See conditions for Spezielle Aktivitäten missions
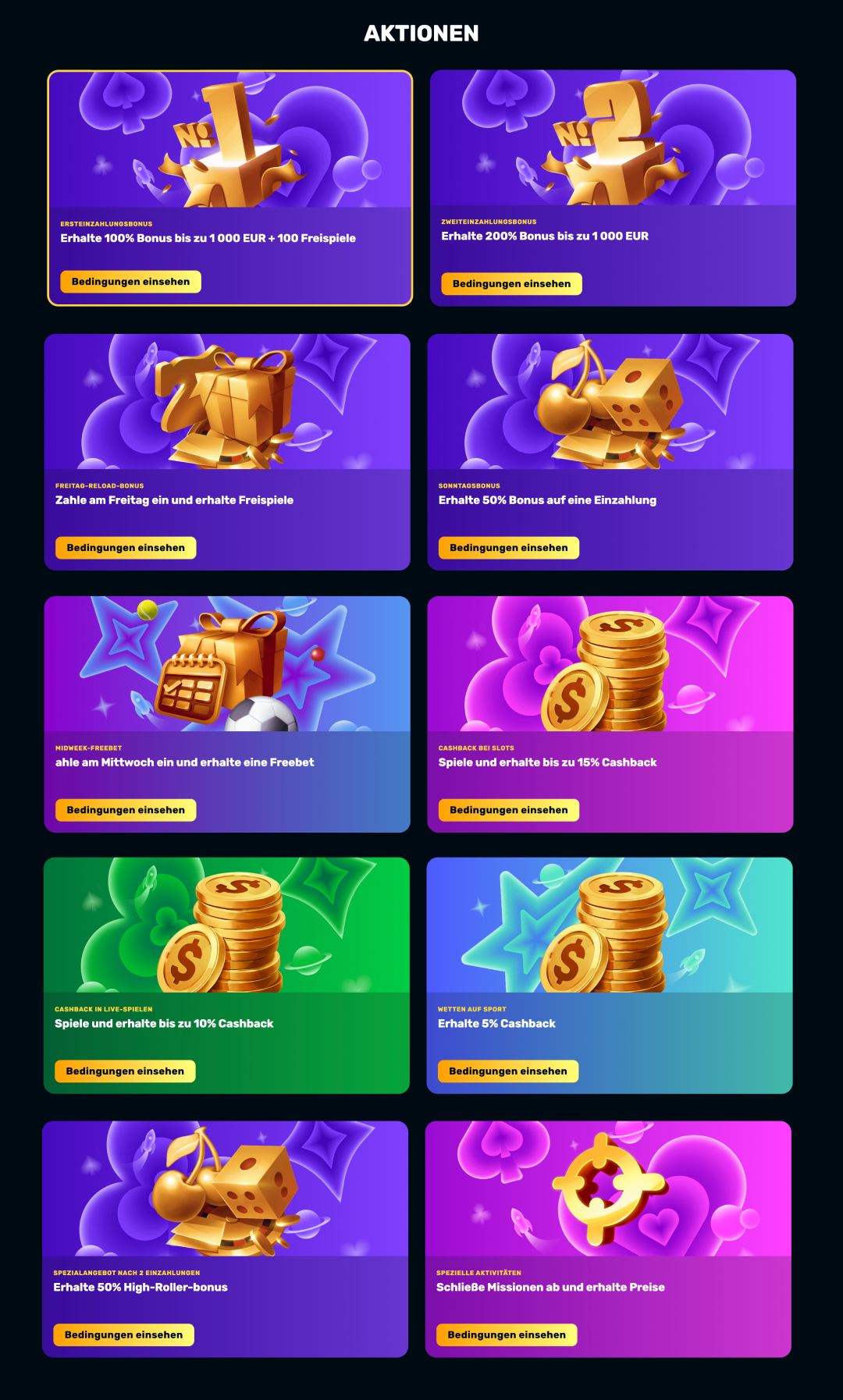The width and height of the screenshot is (843, 1400). coord(507,1335)
